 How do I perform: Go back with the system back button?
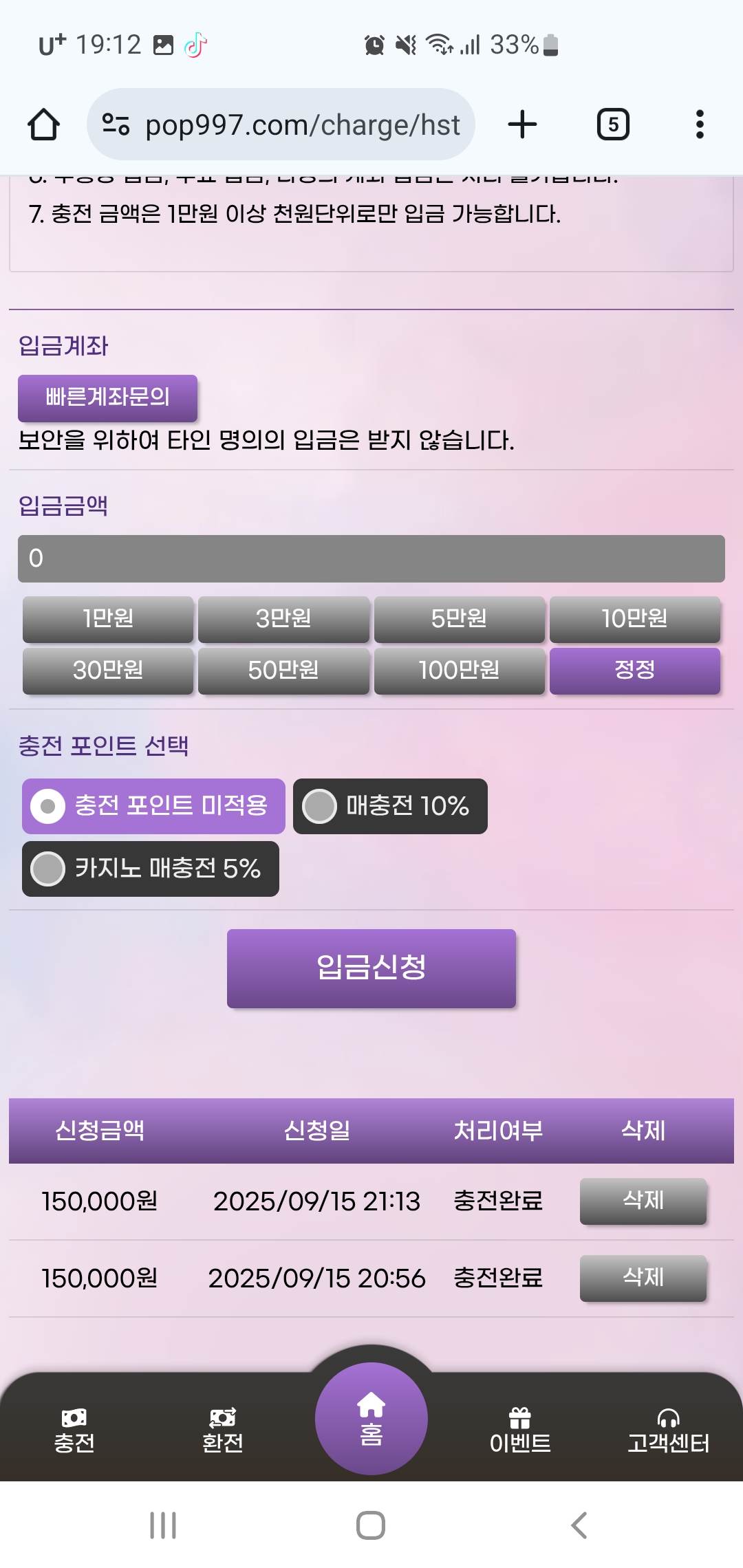579,1525
